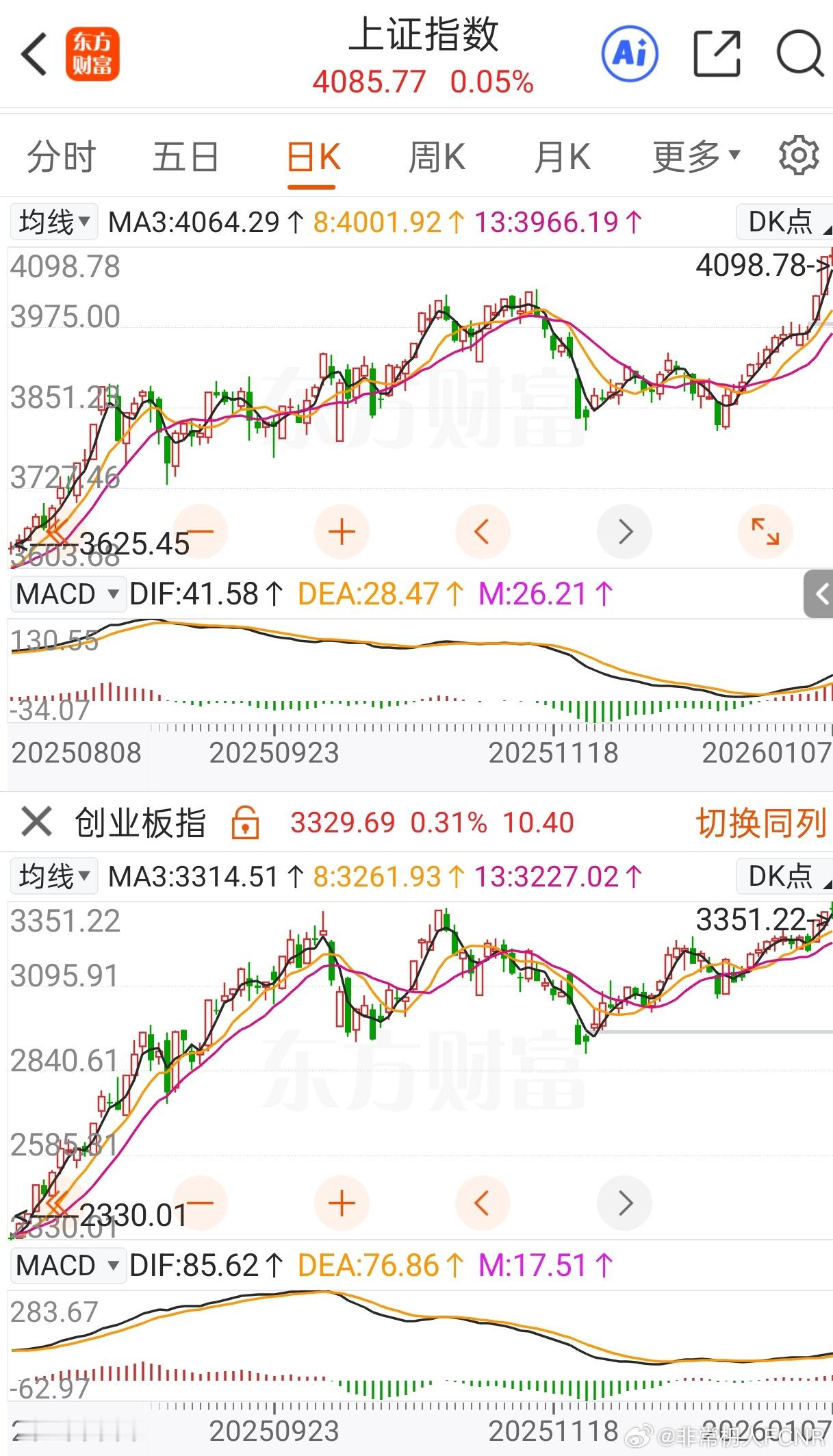Share the 上证指数 chart
The width and height of the screenshot is (833, 1456).
click(x=717, y=53)
